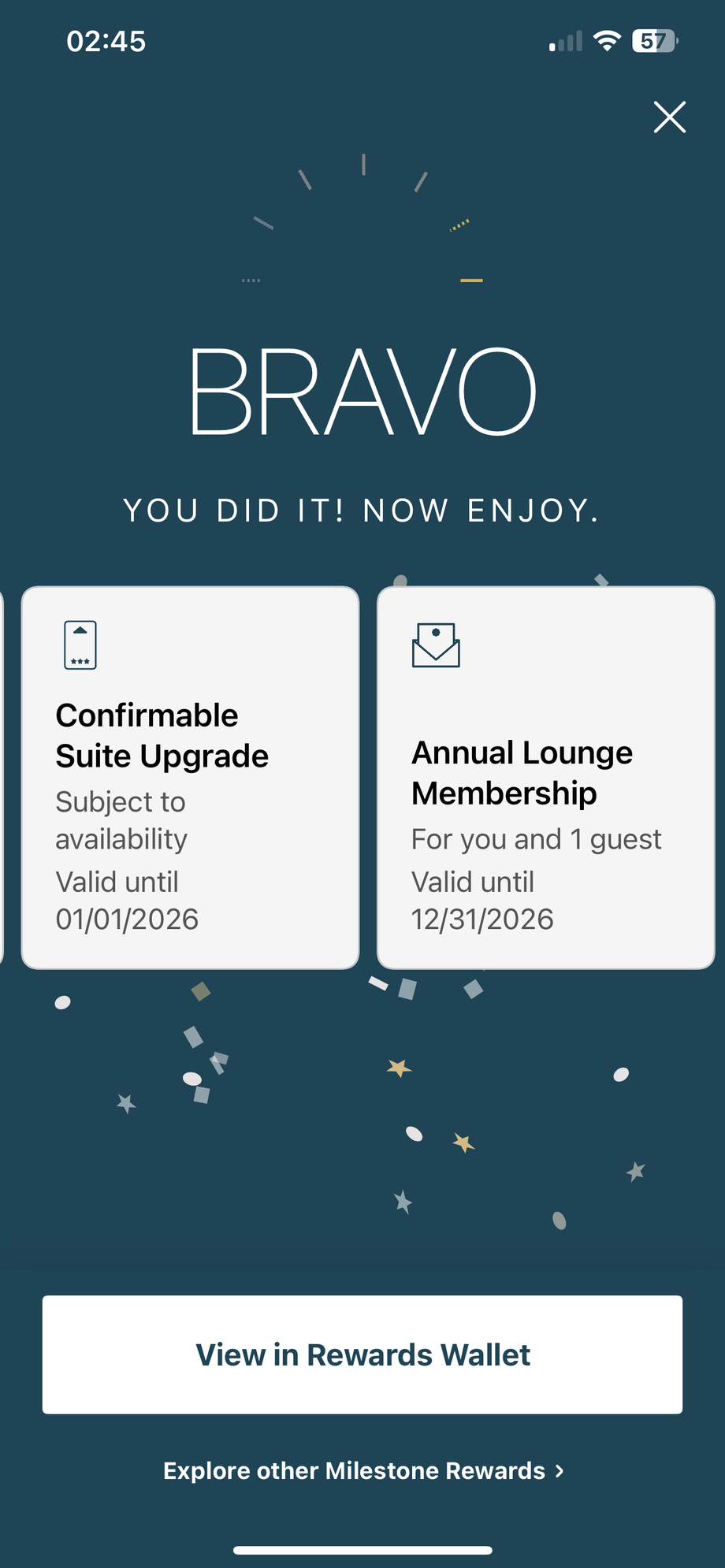Explore other Milestone Rewards link
The height and width of the screenshot is (1568, 725).
(362, 1470)
